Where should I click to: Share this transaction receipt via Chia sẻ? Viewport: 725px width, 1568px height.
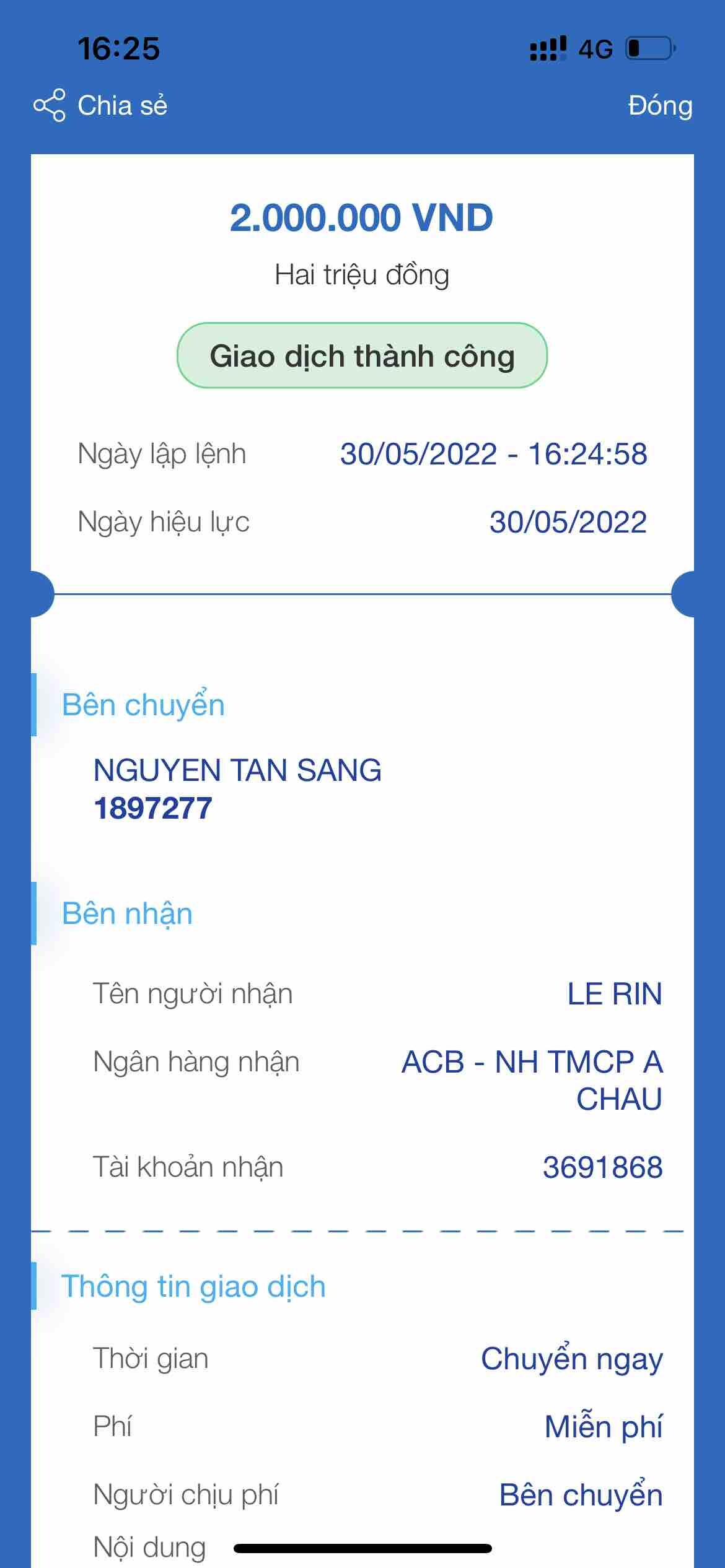point(101,105)
